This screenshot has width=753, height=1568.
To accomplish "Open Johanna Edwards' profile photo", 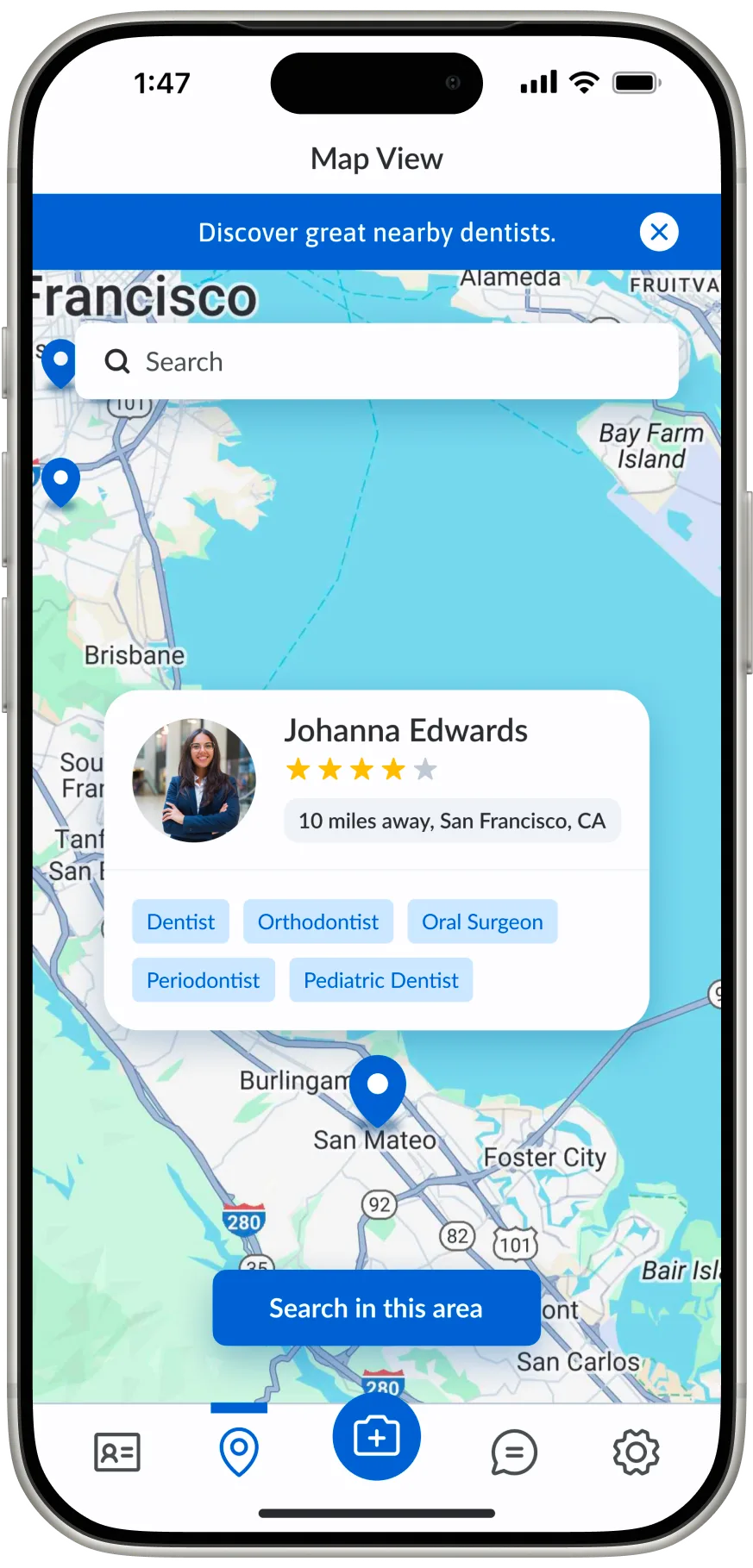I will [x=194, y=780].
